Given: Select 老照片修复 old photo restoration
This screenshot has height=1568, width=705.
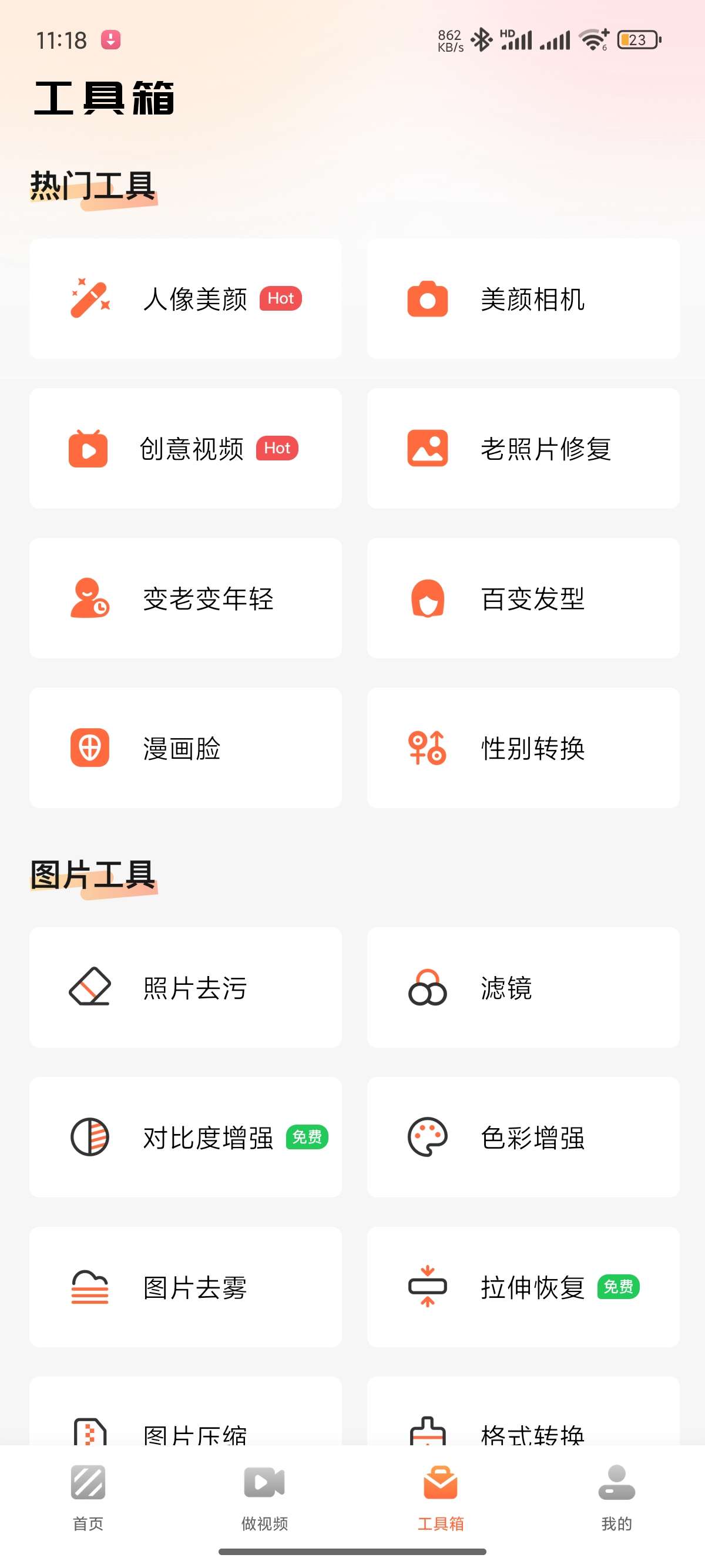Looking at the screenshot, I should tap(523, 449).
